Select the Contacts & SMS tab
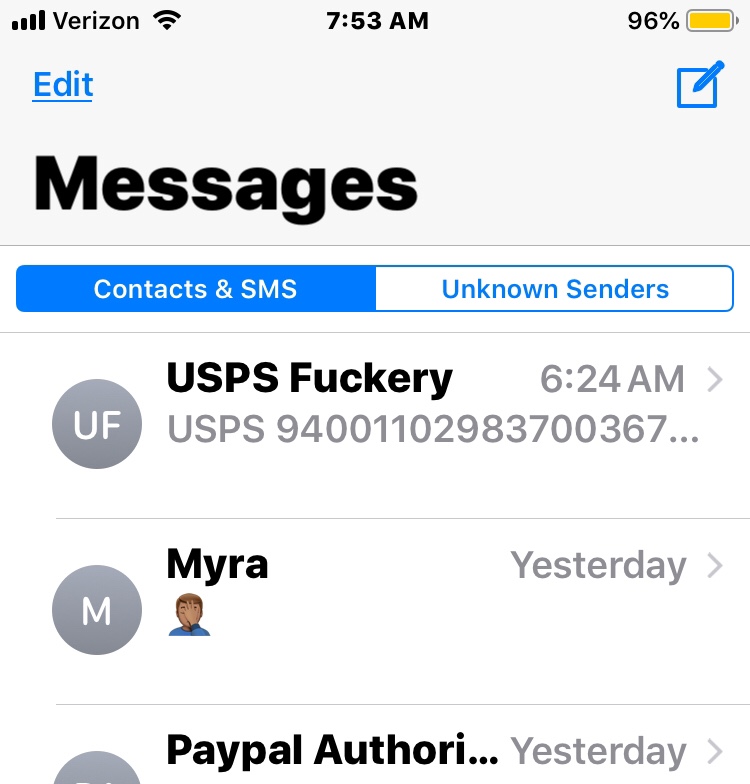This screenshot has width=750, height=784. tap(196, 290)
